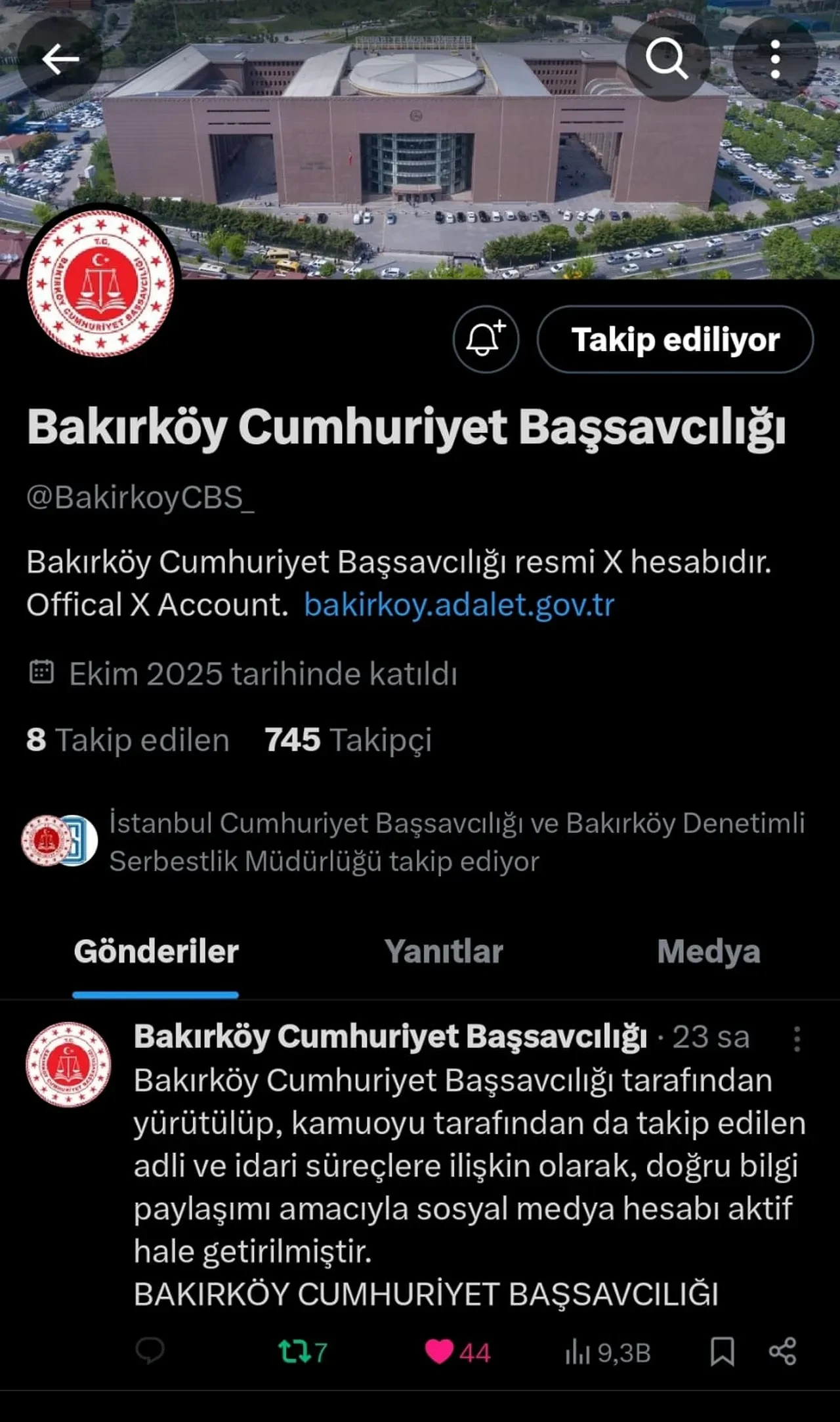Enable notification bell for this account
Image resolution: width=840 pixels, height=1422 pixels.
(x=486, y=339)
